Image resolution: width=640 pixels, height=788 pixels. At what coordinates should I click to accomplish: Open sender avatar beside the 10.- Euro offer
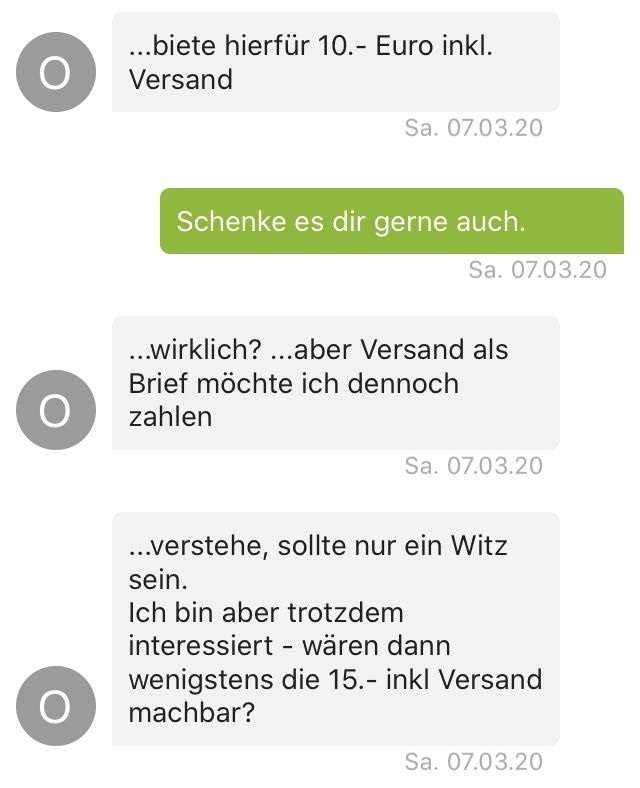56,73
